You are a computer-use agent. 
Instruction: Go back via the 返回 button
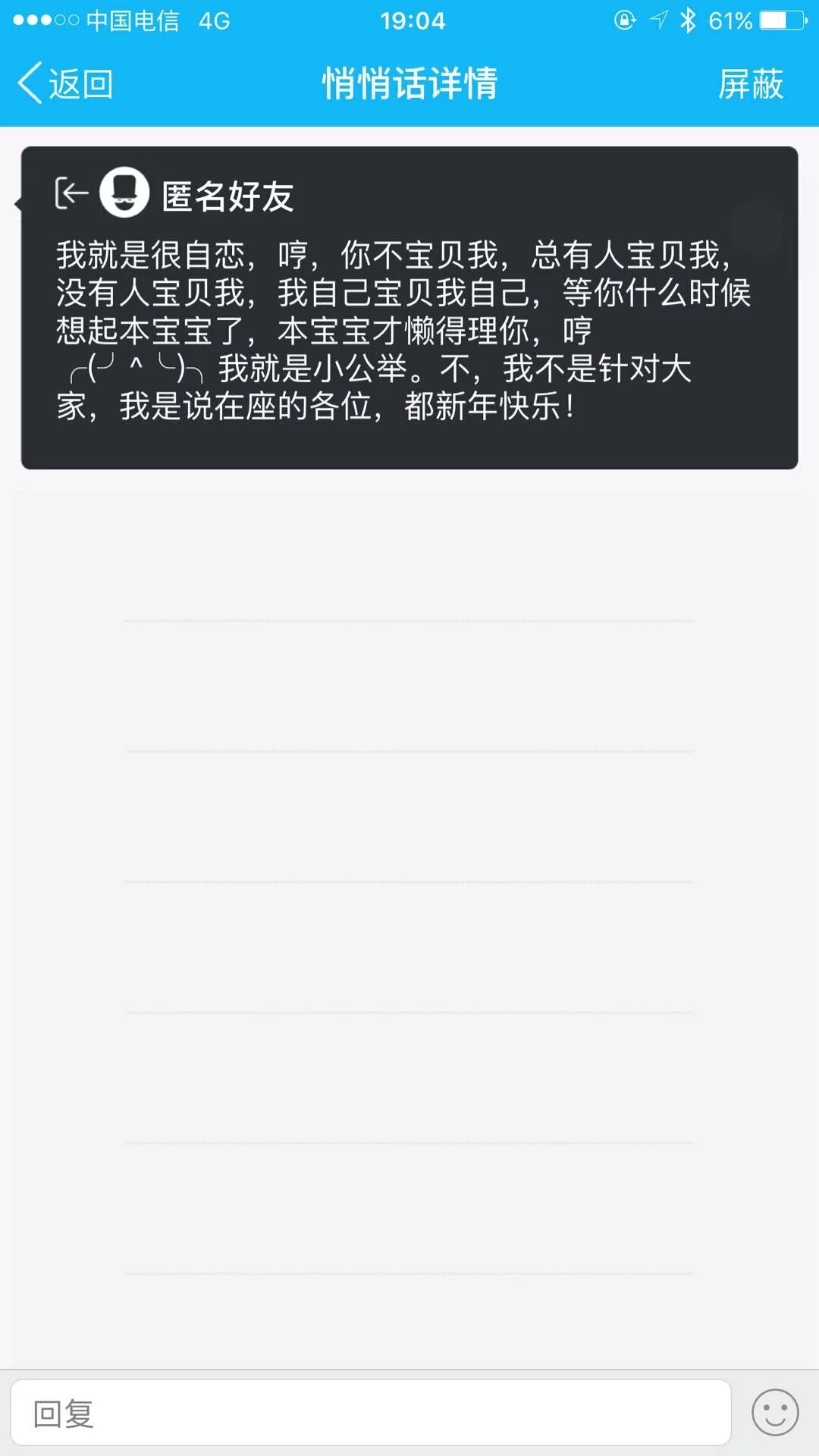tap(66, 83)
